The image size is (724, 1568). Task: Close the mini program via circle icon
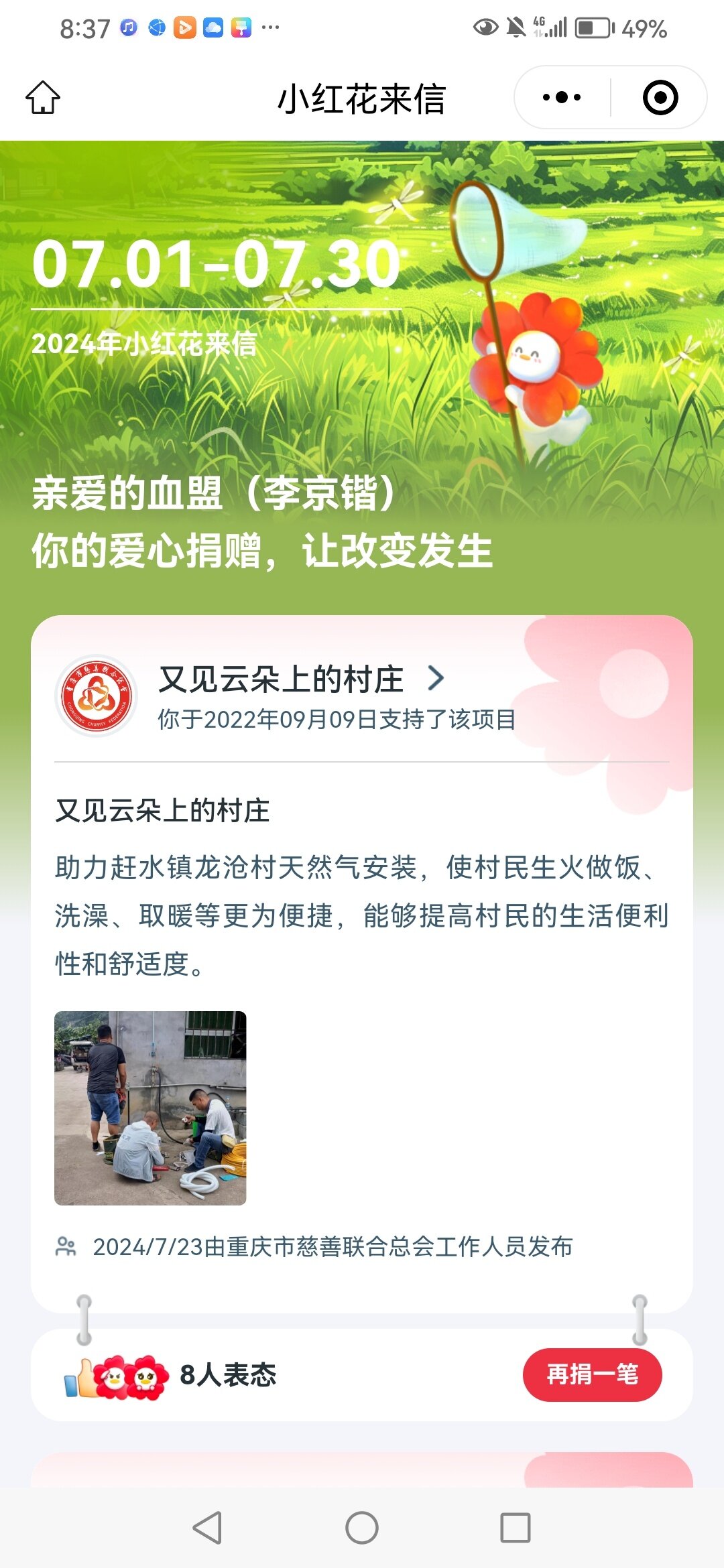point(660,98)
